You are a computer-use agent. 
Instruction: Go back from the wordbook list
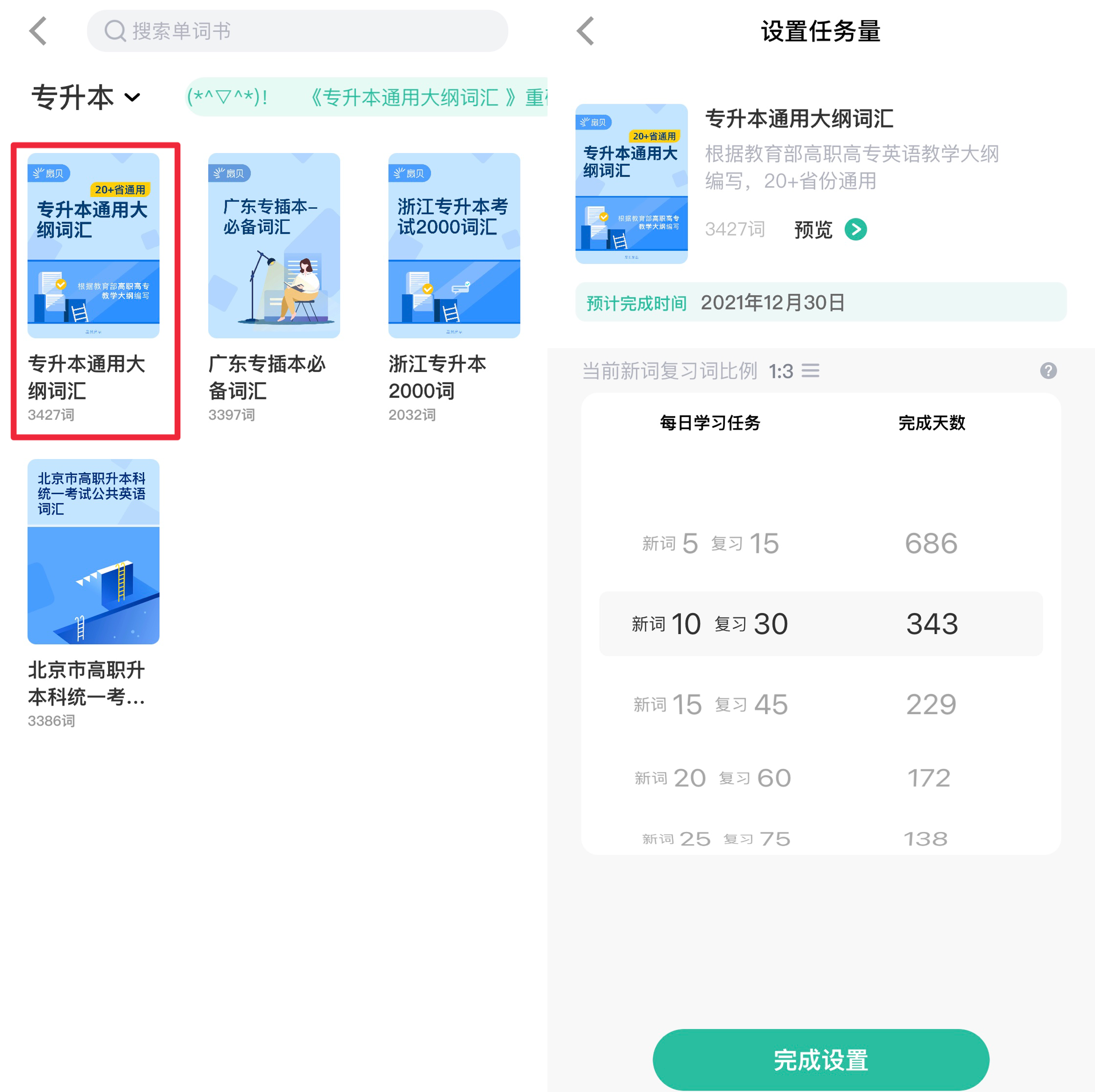click(38, 31)
